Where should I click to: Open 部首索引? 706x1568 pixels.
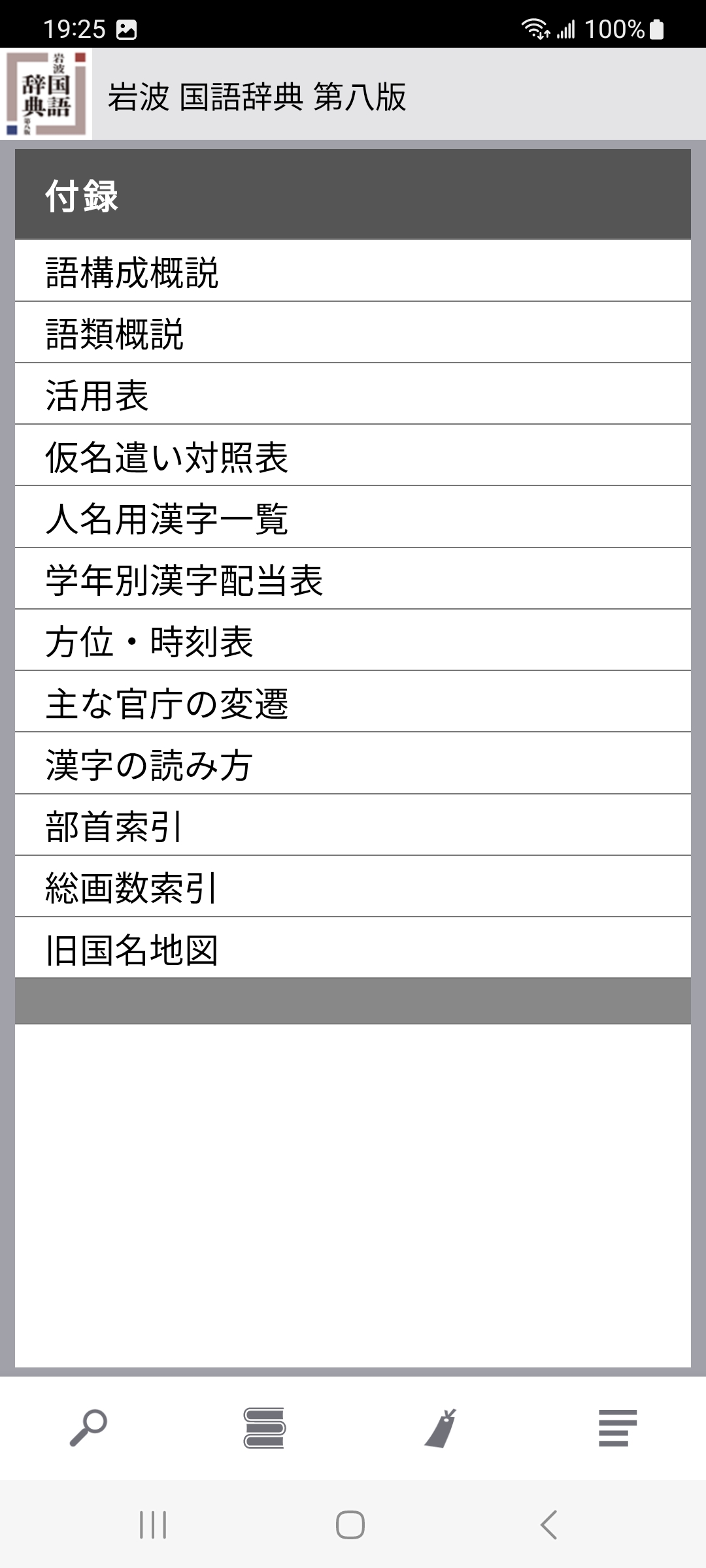(x=353, y=825)
